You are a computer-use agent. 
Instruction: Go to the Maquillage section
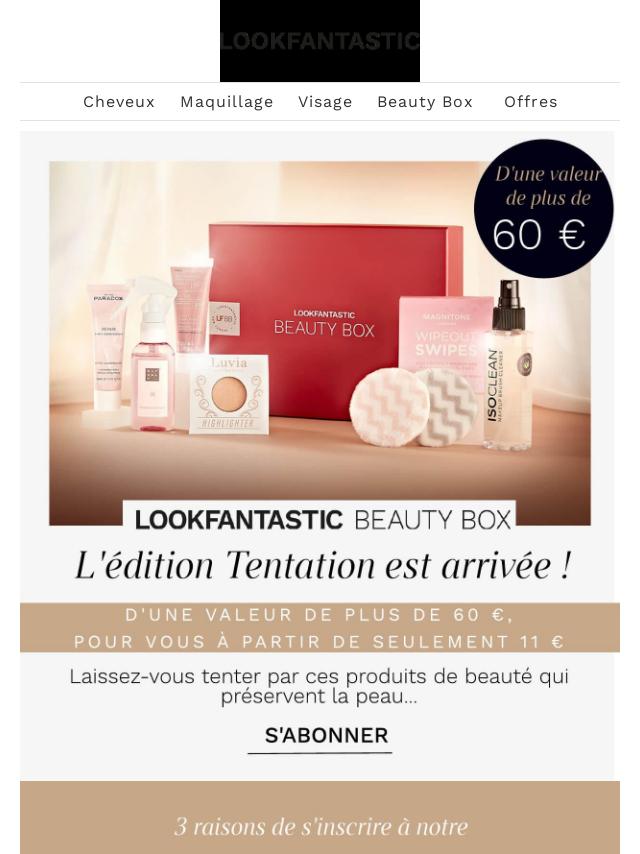click(x=226, y=102)
